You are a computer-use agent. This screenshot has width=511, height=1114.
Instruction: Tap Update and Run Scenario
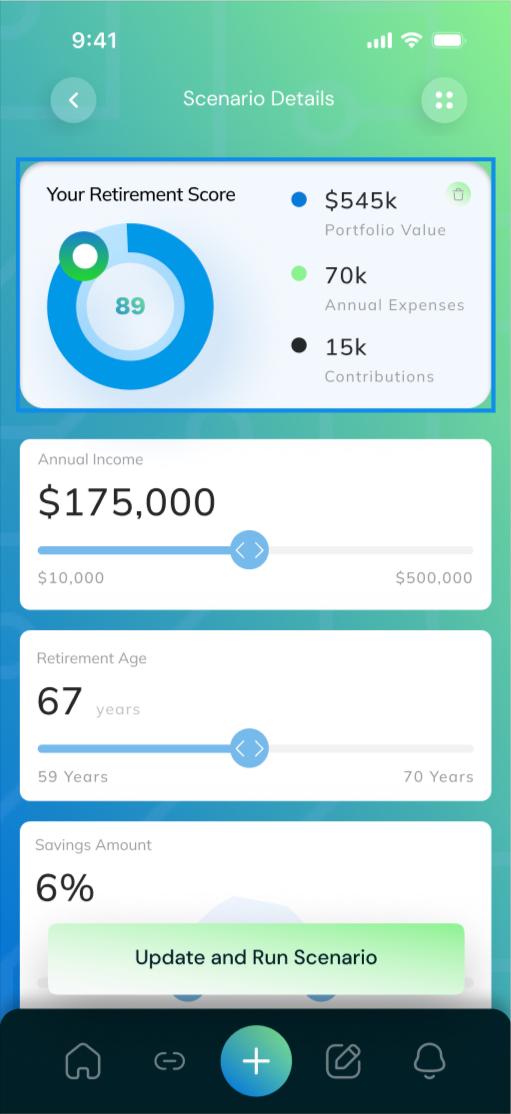click(x=256, y=958)
